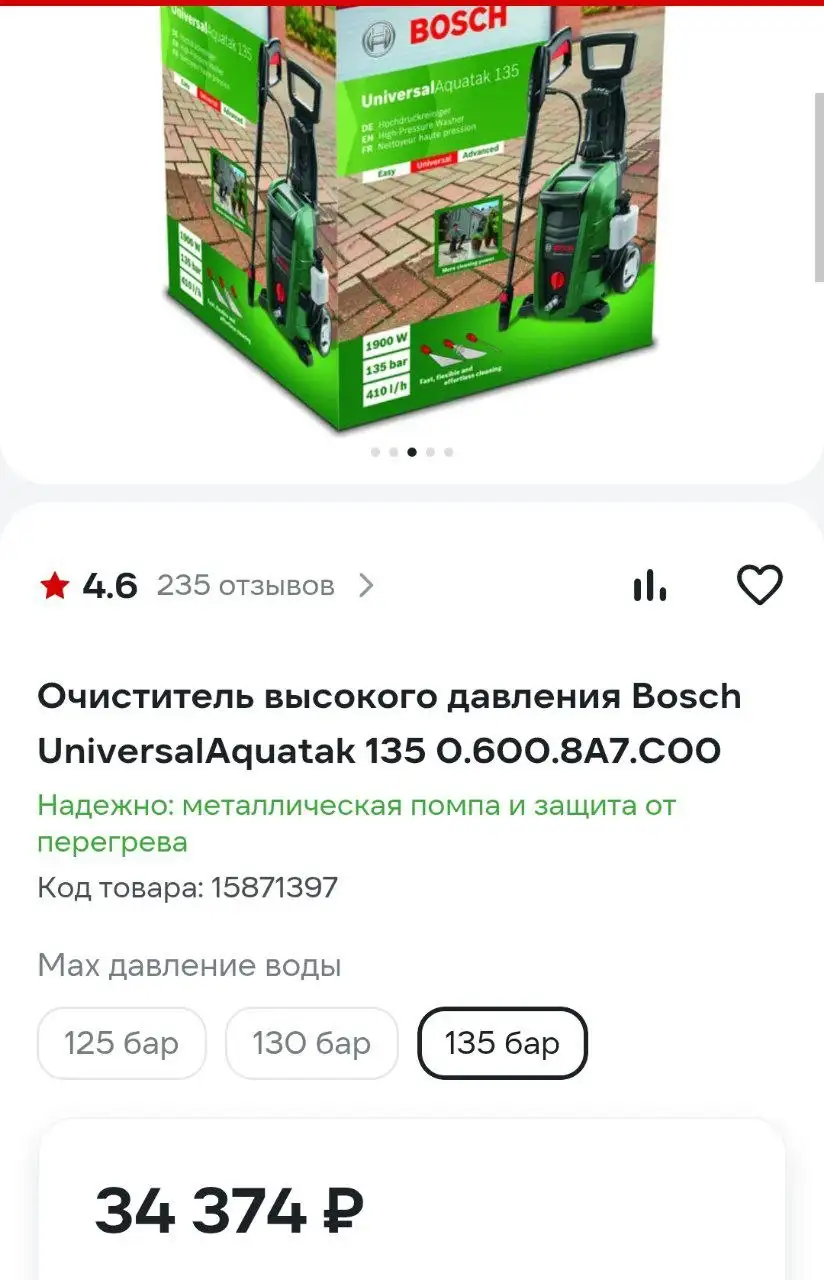Switch to the fourth carousel image dot

point(429,451)
